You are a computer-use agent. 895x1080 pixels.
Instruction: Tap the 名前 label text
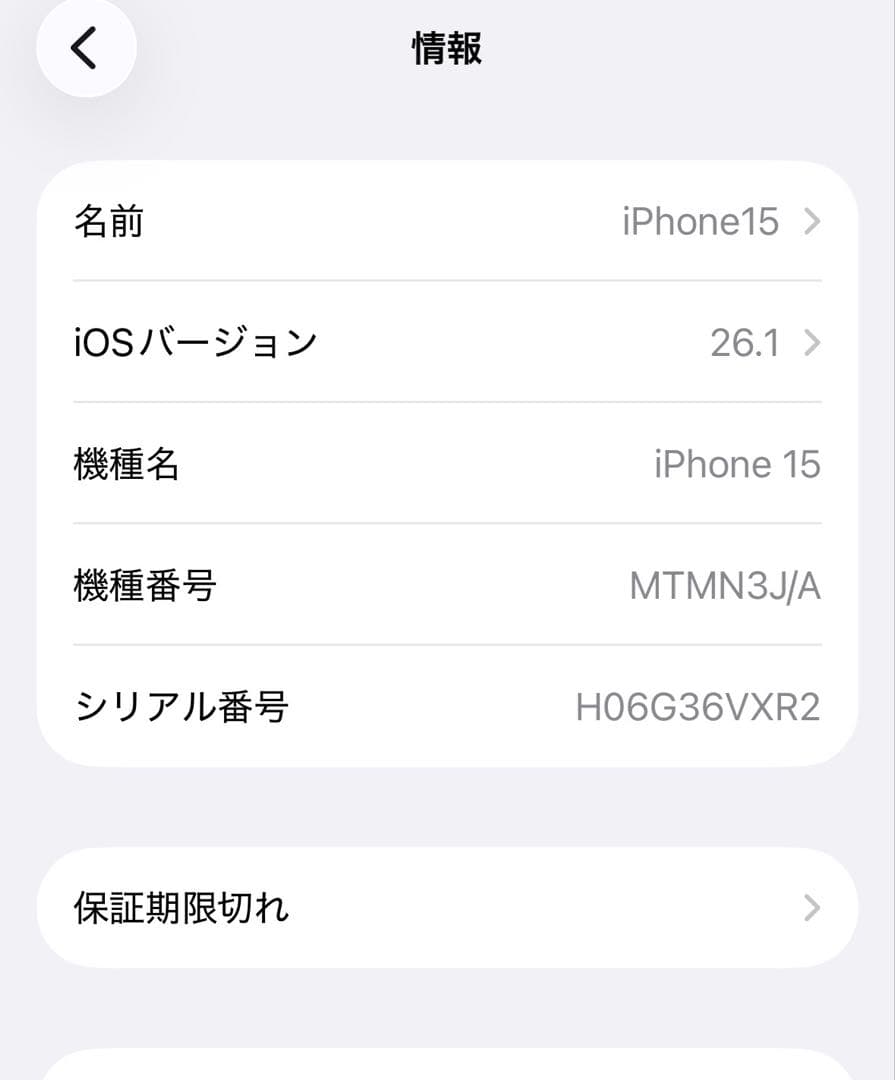click(x=106, y=222)
